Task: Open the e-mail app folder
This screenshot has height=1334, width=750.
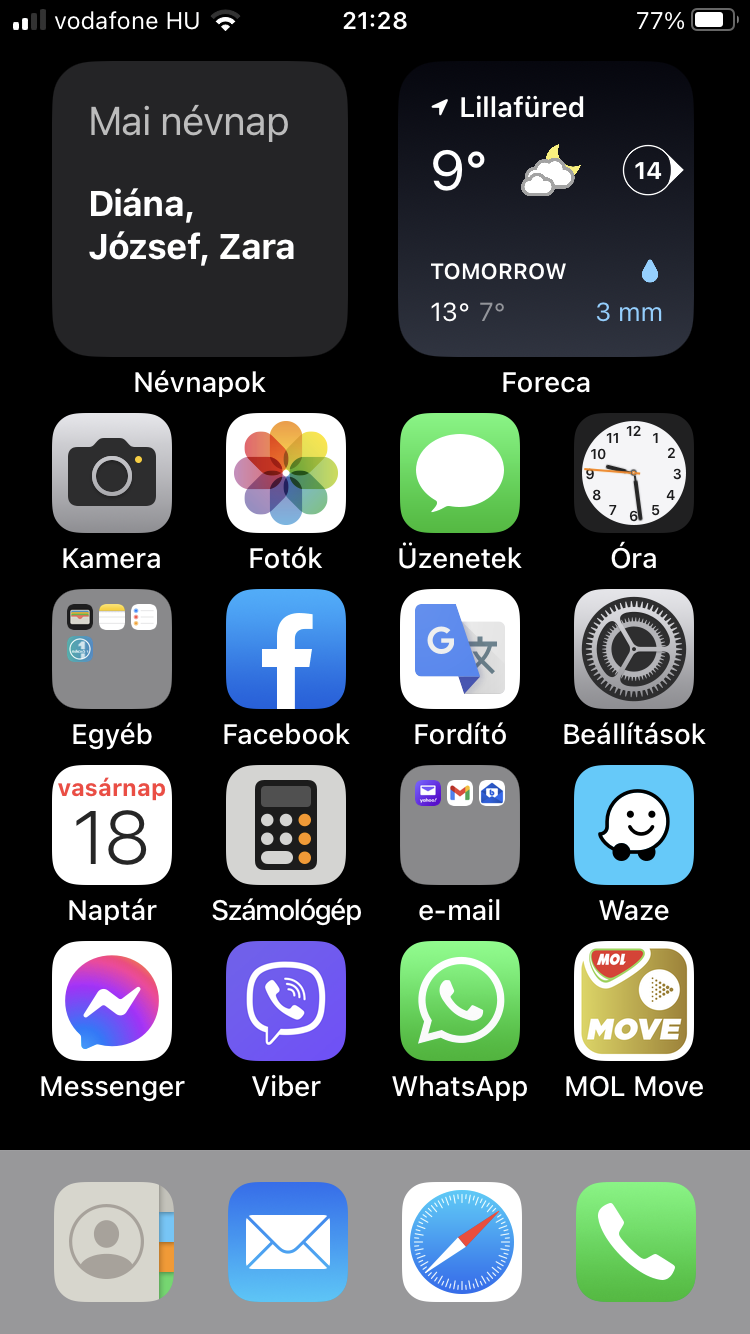Action: [x=459, y=825]
